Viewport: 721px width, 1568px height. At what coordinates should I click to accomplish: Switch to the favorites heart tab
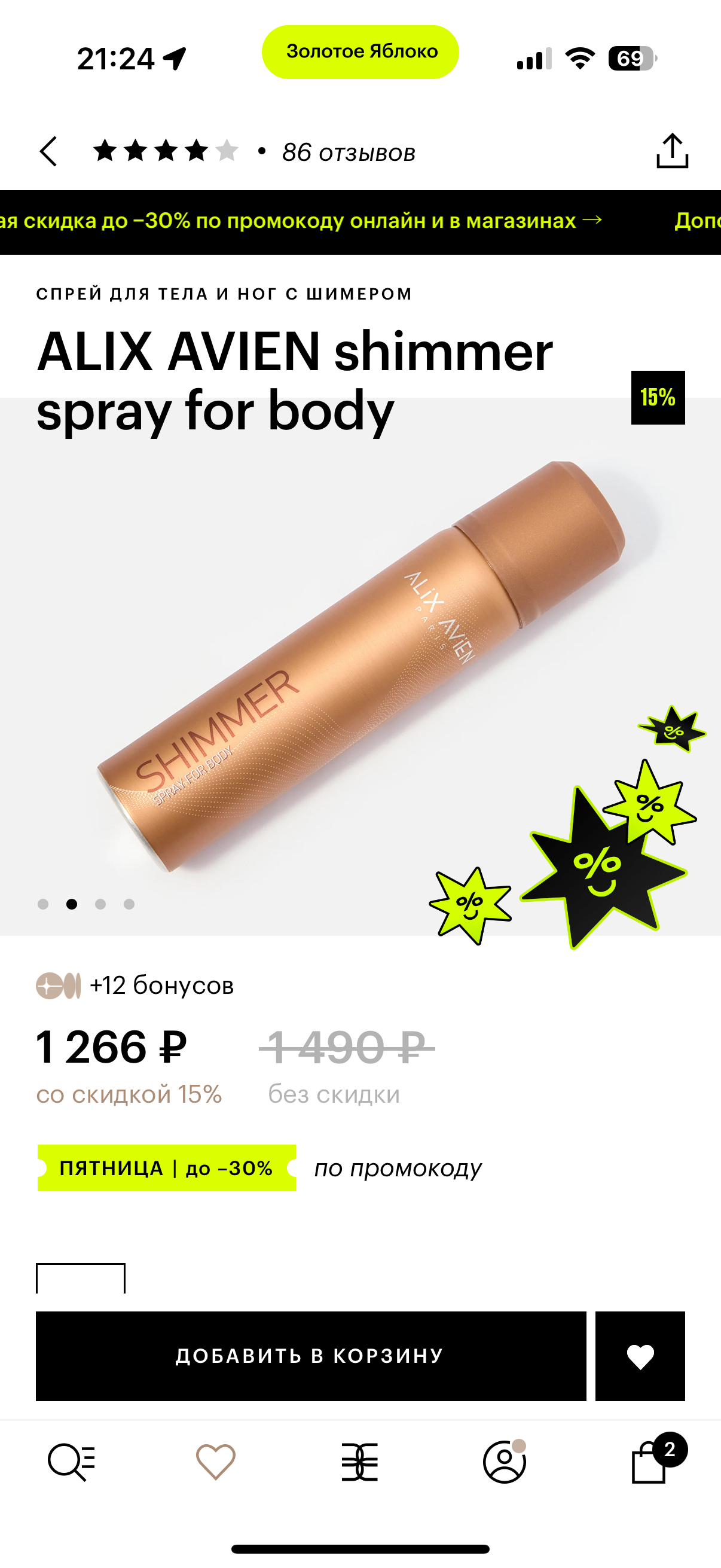pos(215,1462)
